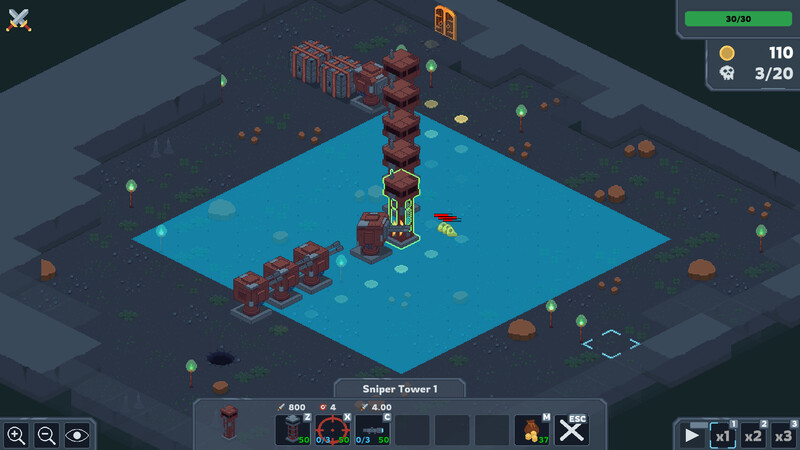Upgrade the sniper tower level for 50
800x450 pixels.
click(x=292, y=430)
